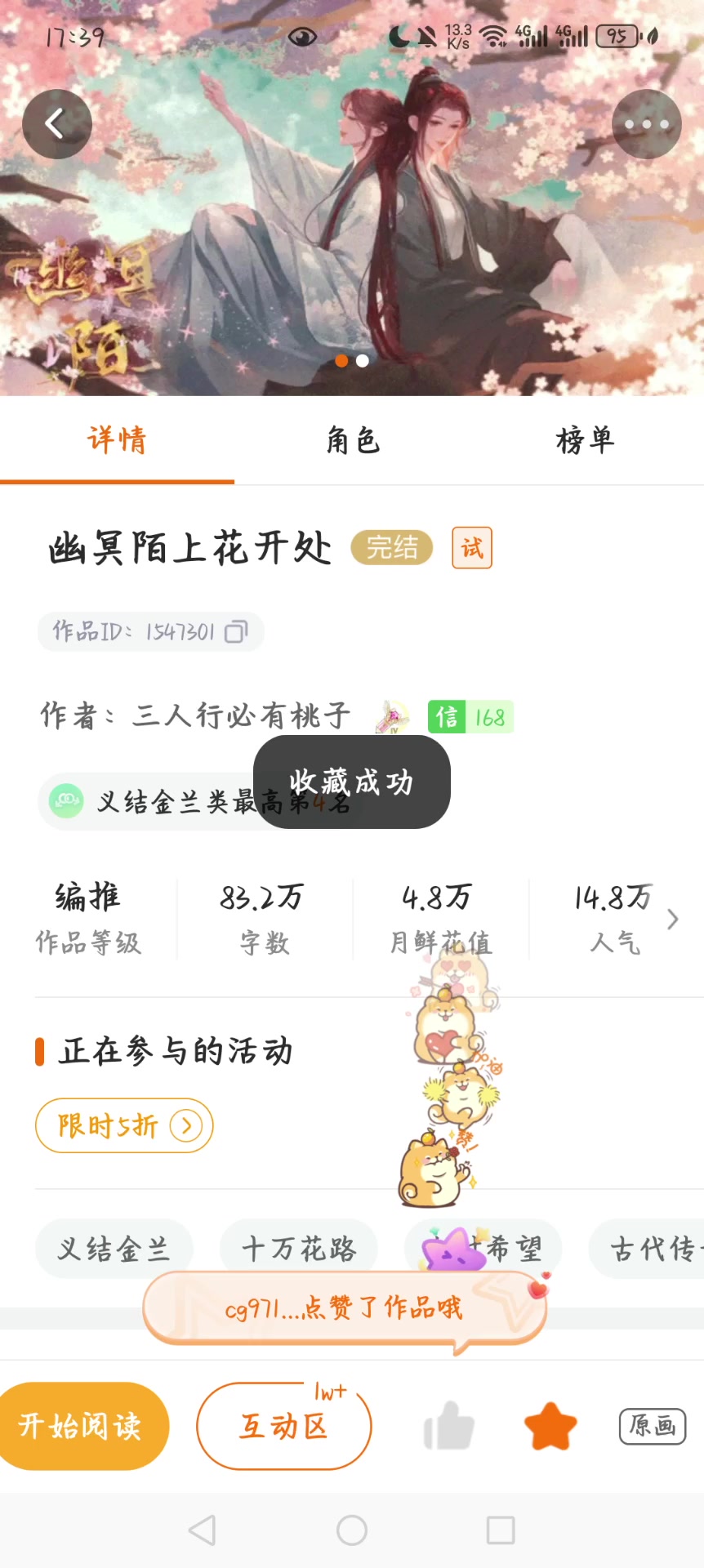This screenshot has width=704, height=1568.
Task: Tap the 原画 button
Action: (x=653, y=1426)
